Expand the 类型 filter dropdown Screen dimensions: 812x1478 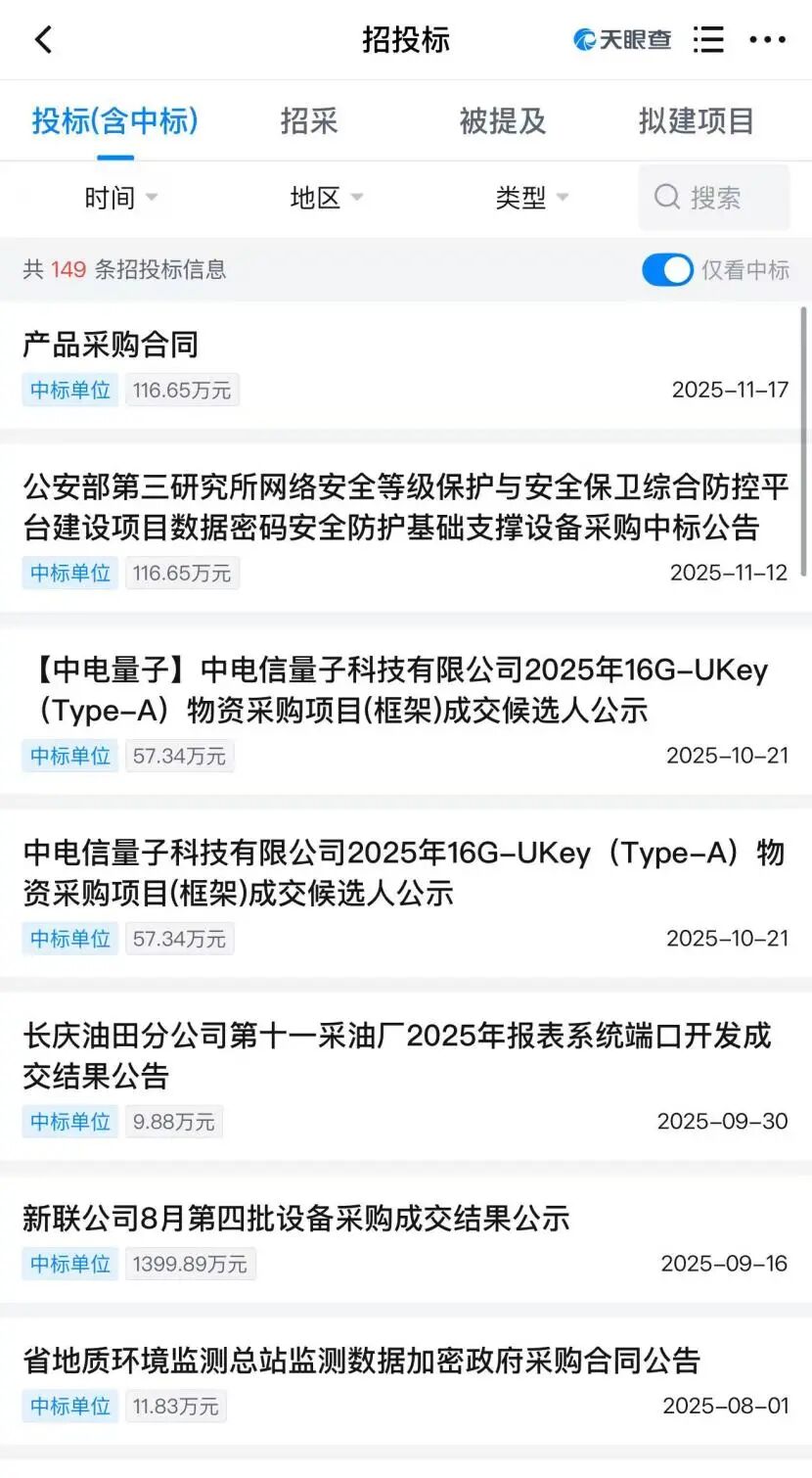pos(531,198)
